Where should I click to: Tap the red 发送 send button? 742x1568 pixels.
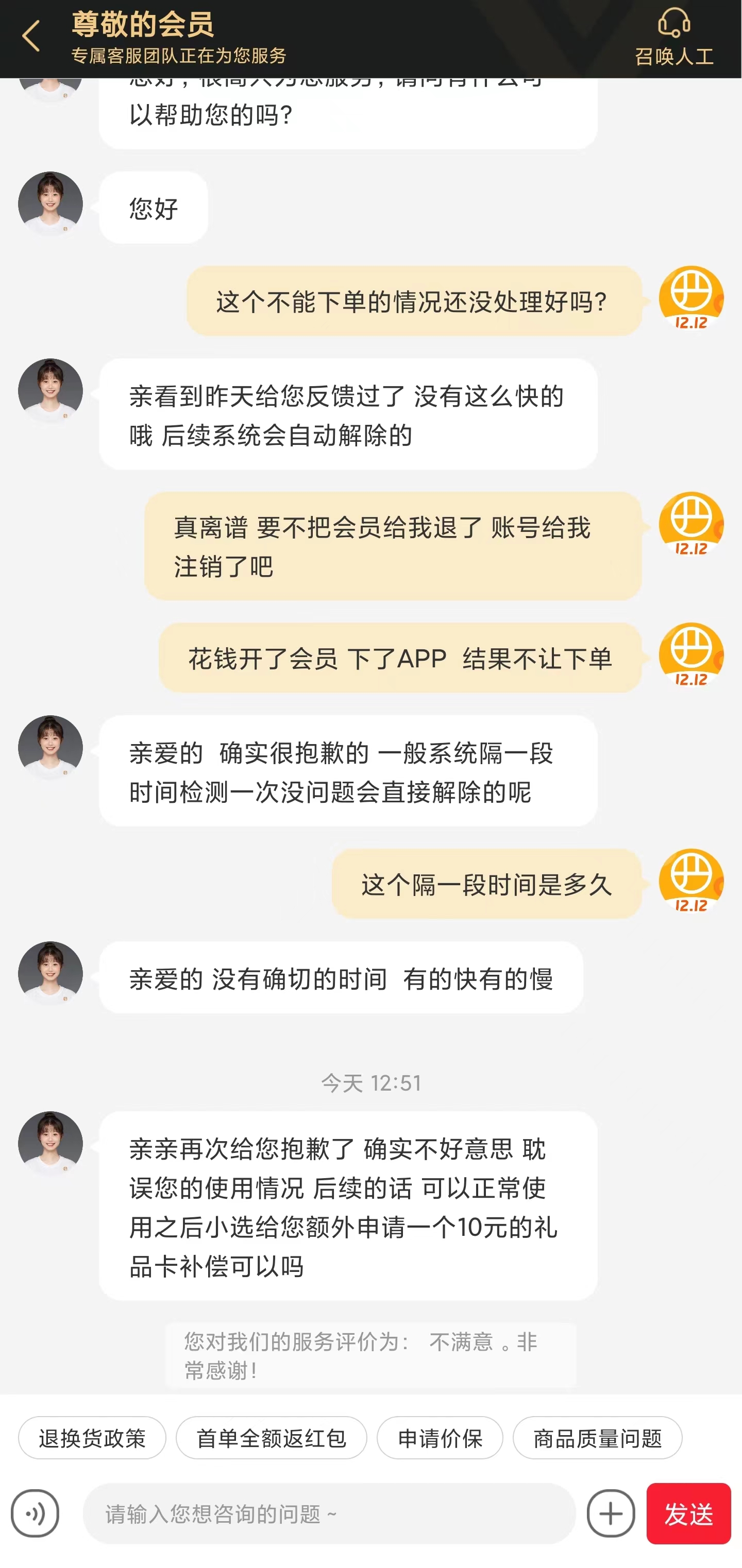pos(687,1514)
